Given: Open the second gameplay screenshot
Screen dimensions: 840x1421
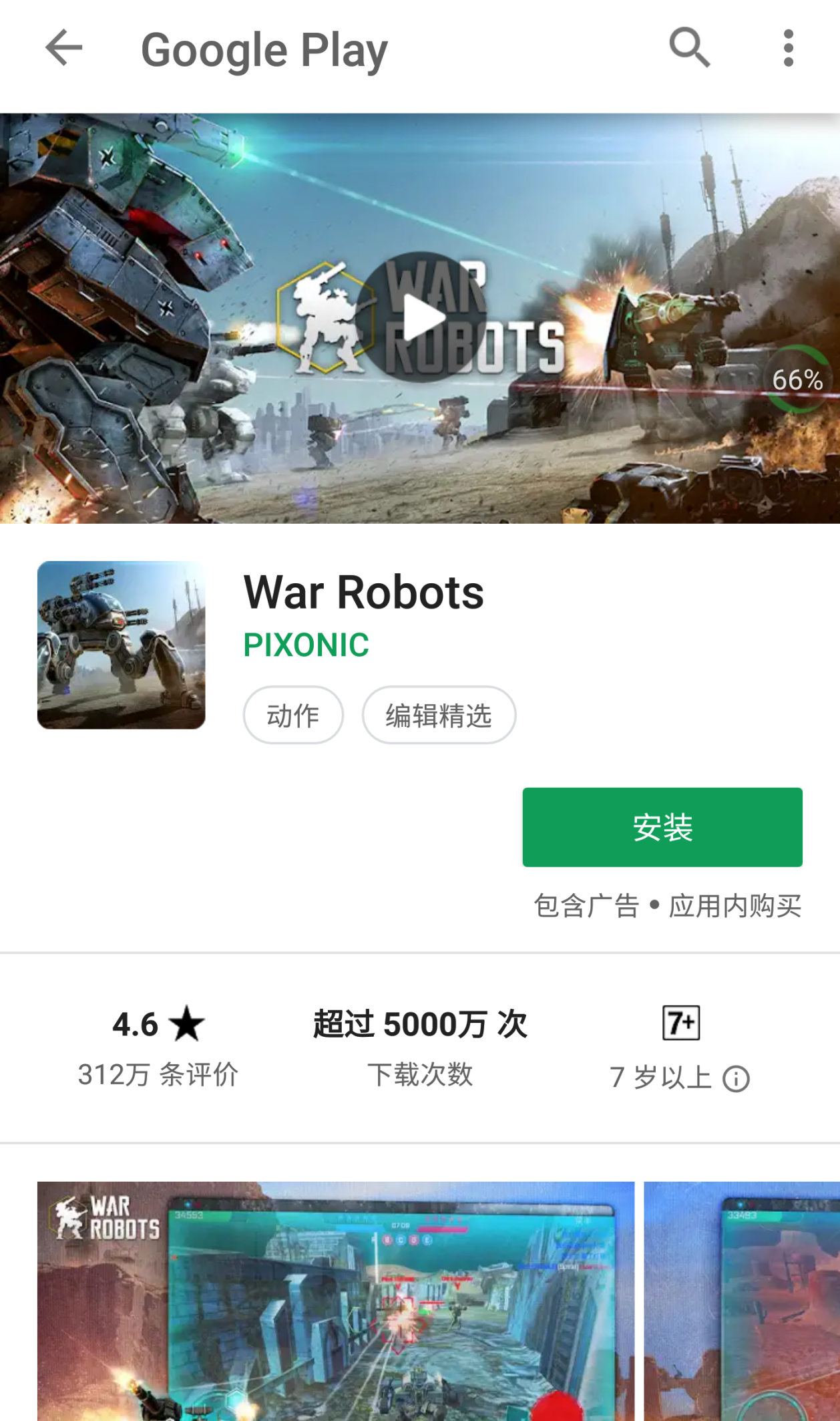Looking at the screenshot, I should tap(741, 1300).
